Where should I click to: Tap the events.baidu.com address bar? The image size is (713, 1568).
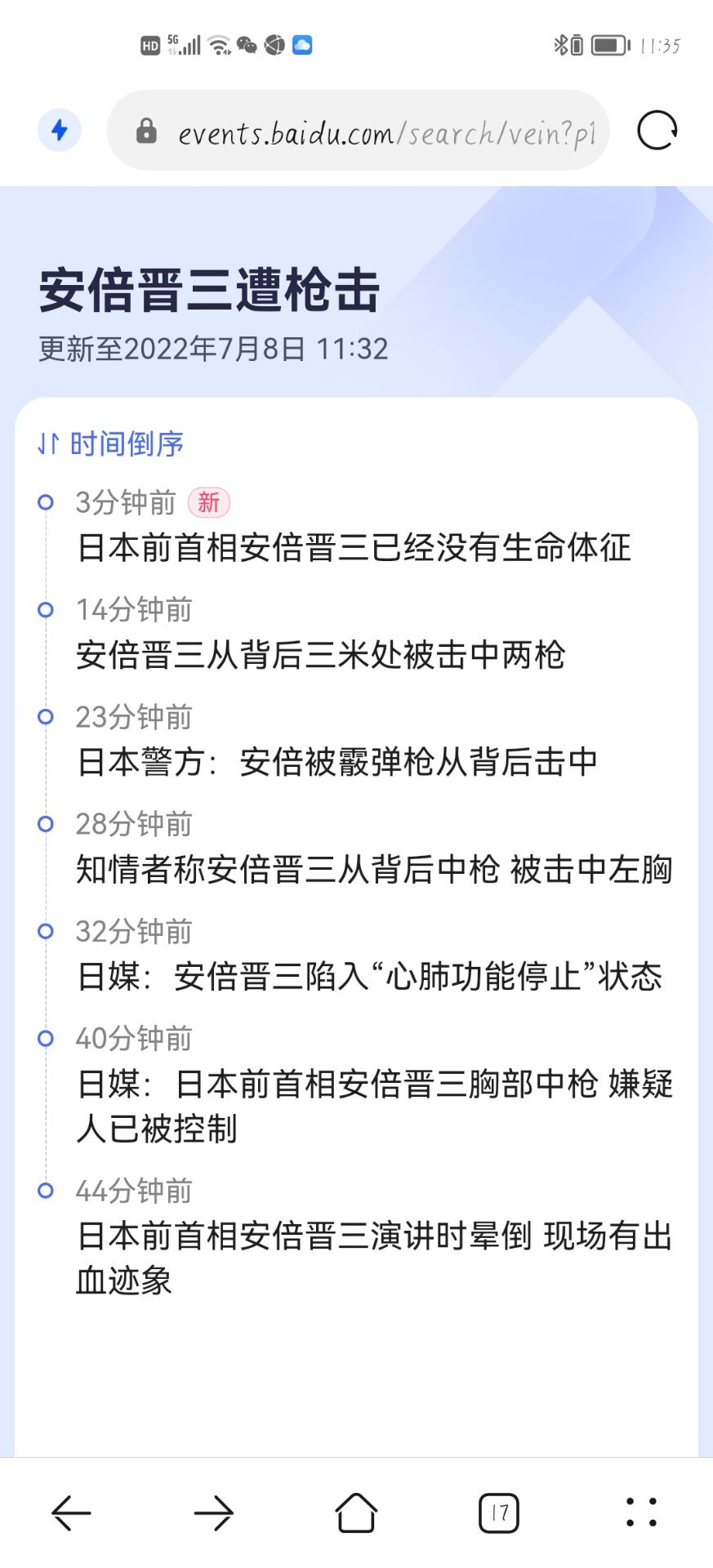click(358, 131)
